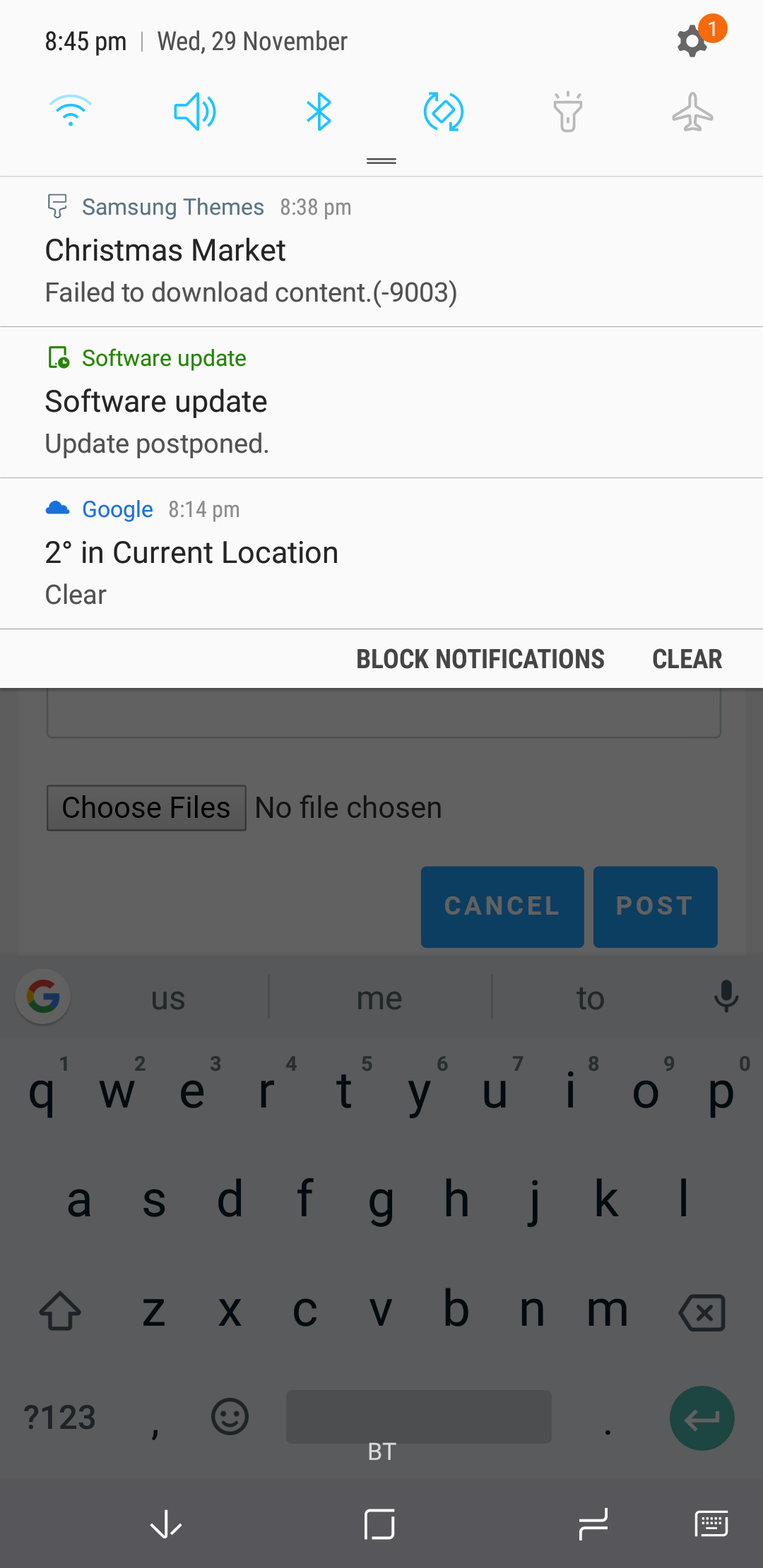Open the Software update notification
This screenshot has height=1568, width=763.
[381, 403]
